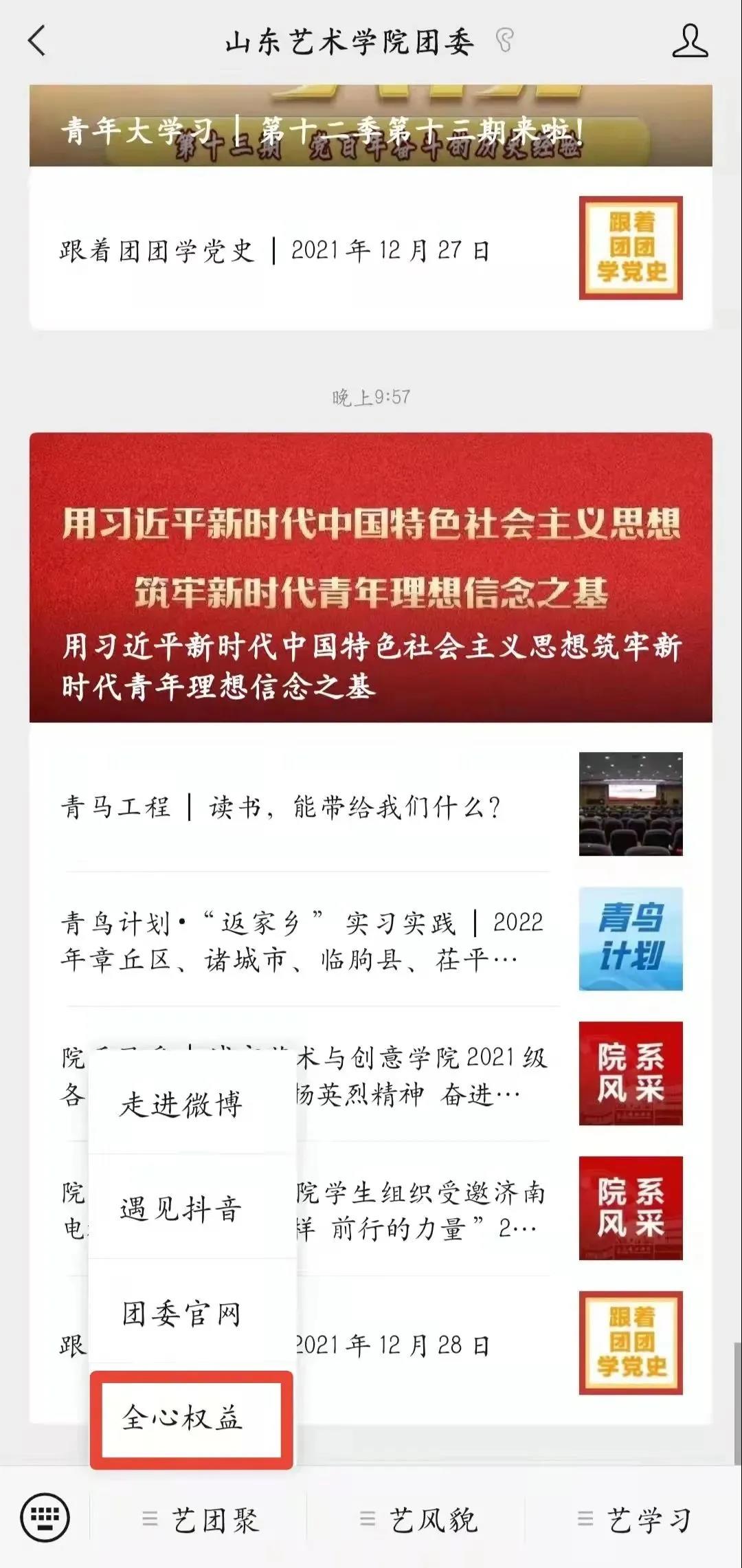Select 遇见抖音 from the popup menu

pyautogui.click(x=182, y=1208)
